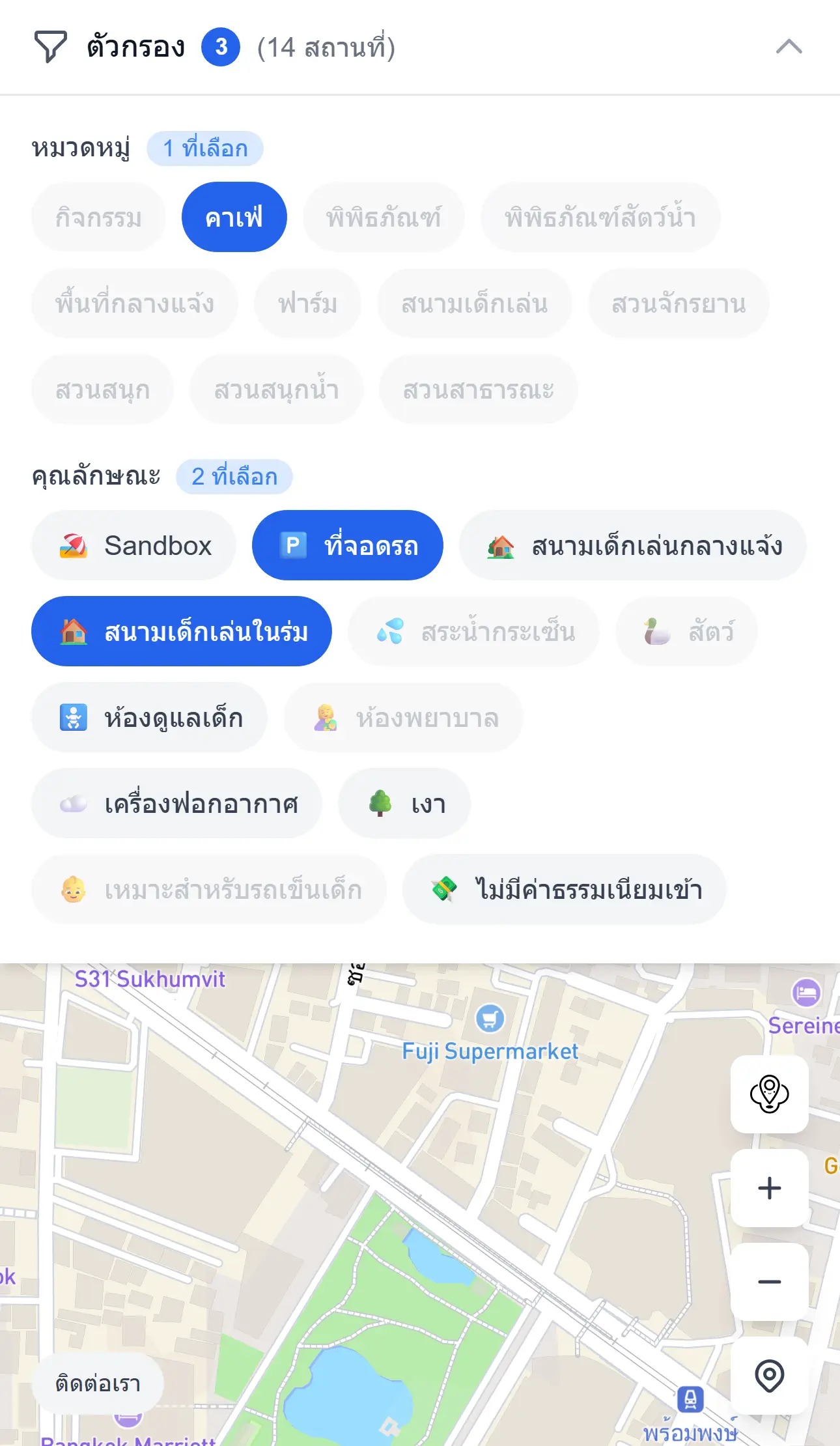Zoom in on the map
Image resolution: width=840 pixels, height=1446 pixels.
click(769, 1187)
